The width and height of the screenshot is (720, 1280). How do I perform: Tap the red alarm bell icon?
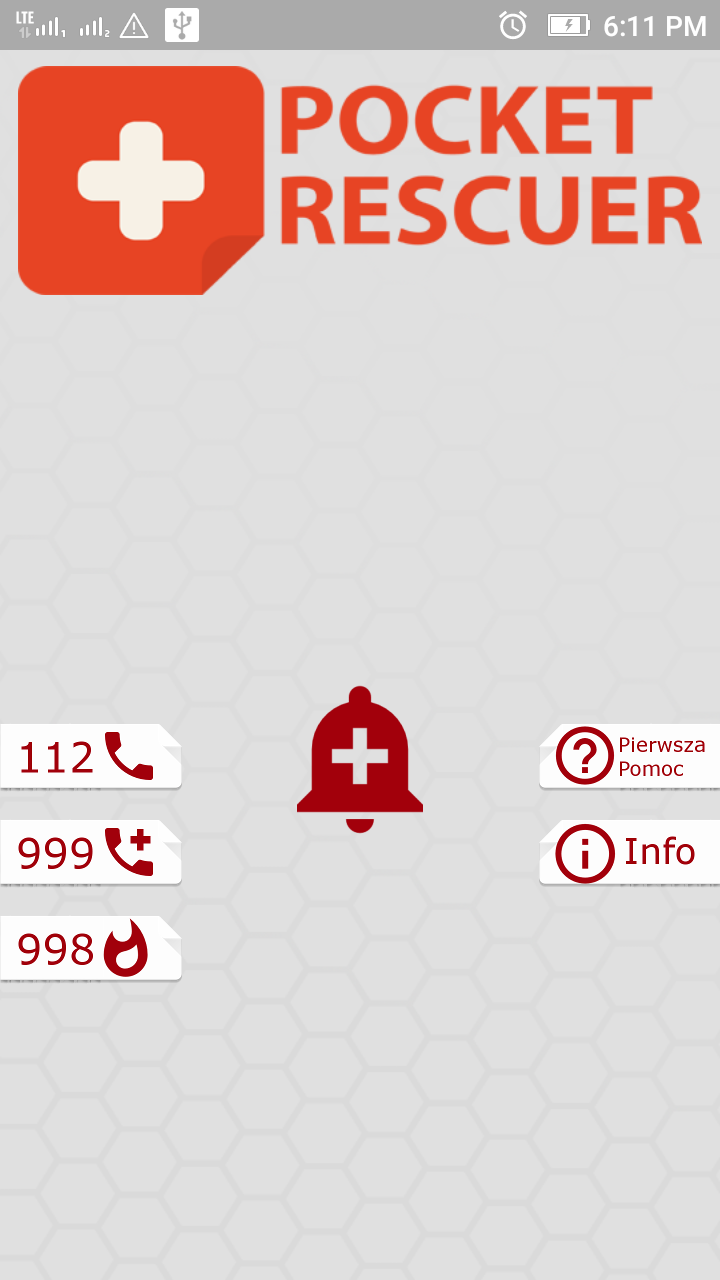(360, 760)
